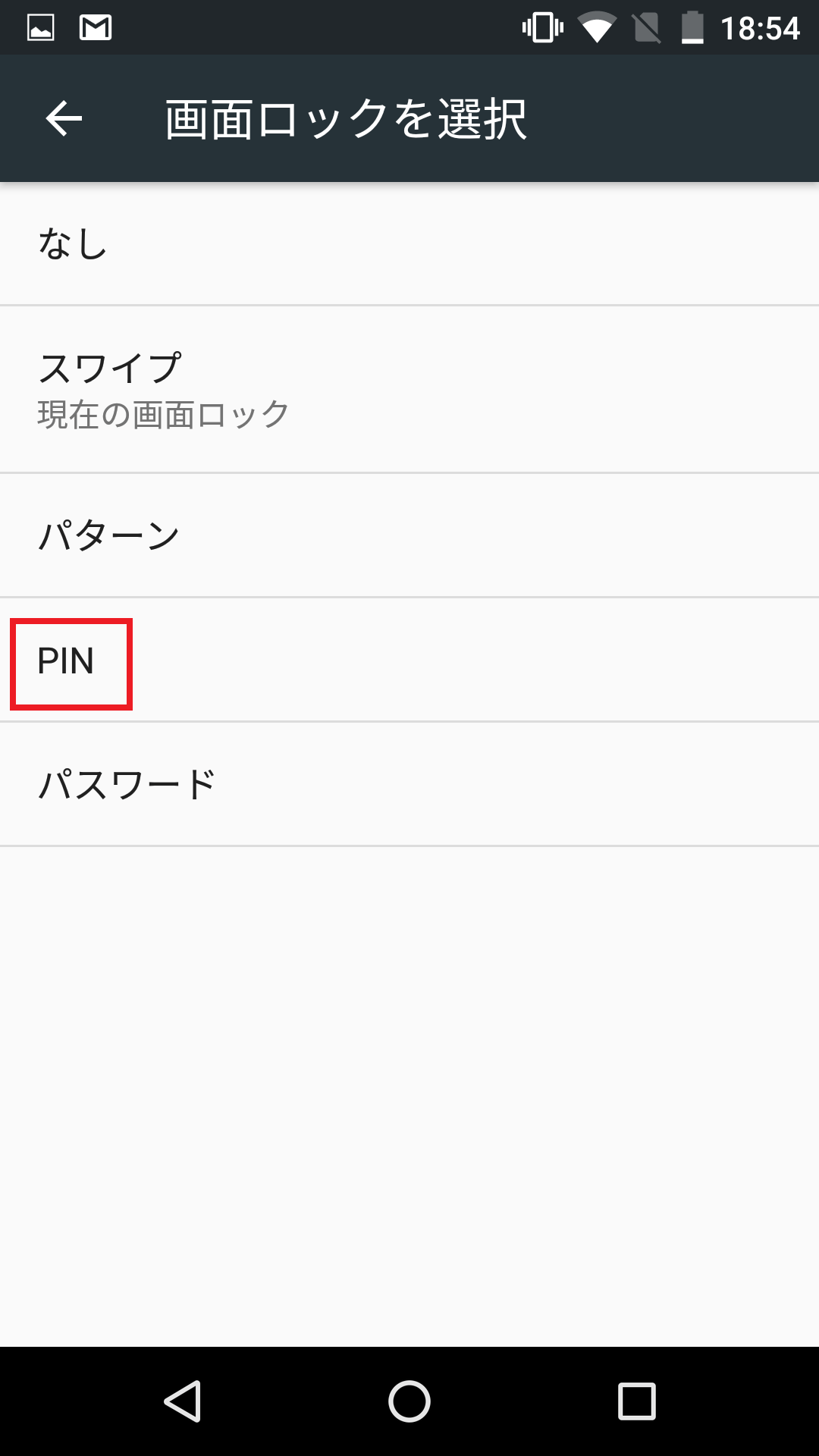Choose スワイプ as the screen lock
819x1456 pixels.
click(409, 390)
